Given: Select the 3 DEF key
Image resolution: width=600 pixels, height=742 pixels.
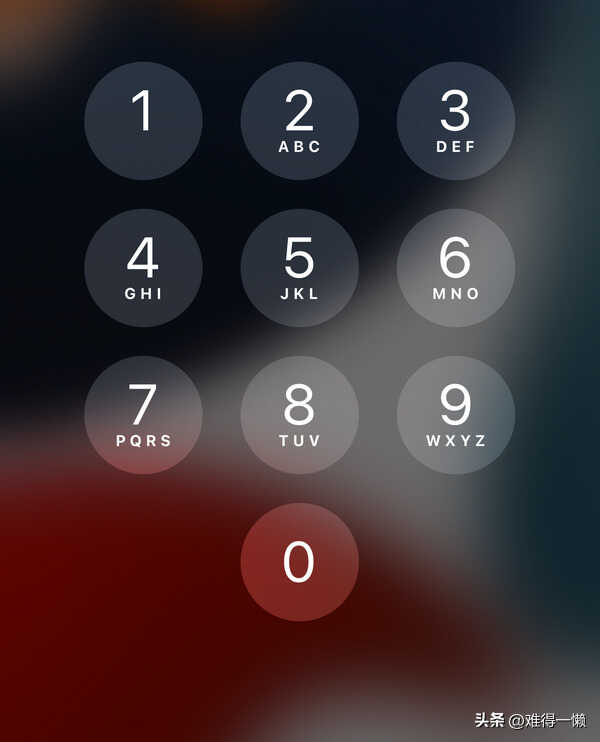Looking at the screenshot, I should (455, 121).
